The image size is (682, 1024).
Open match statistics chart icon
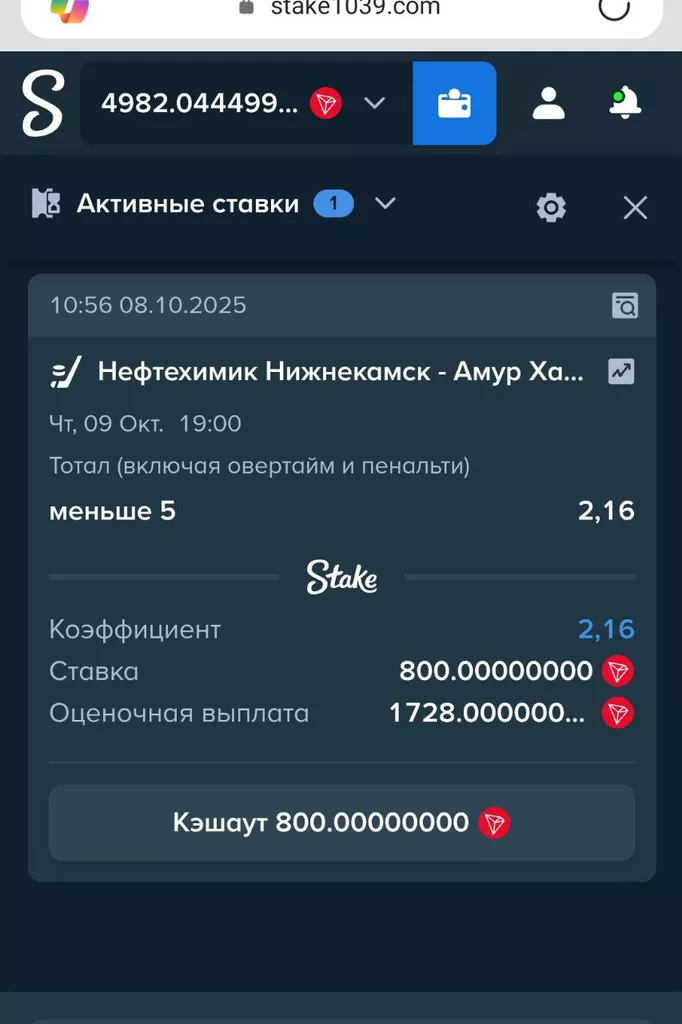click(x=621, y=372)
